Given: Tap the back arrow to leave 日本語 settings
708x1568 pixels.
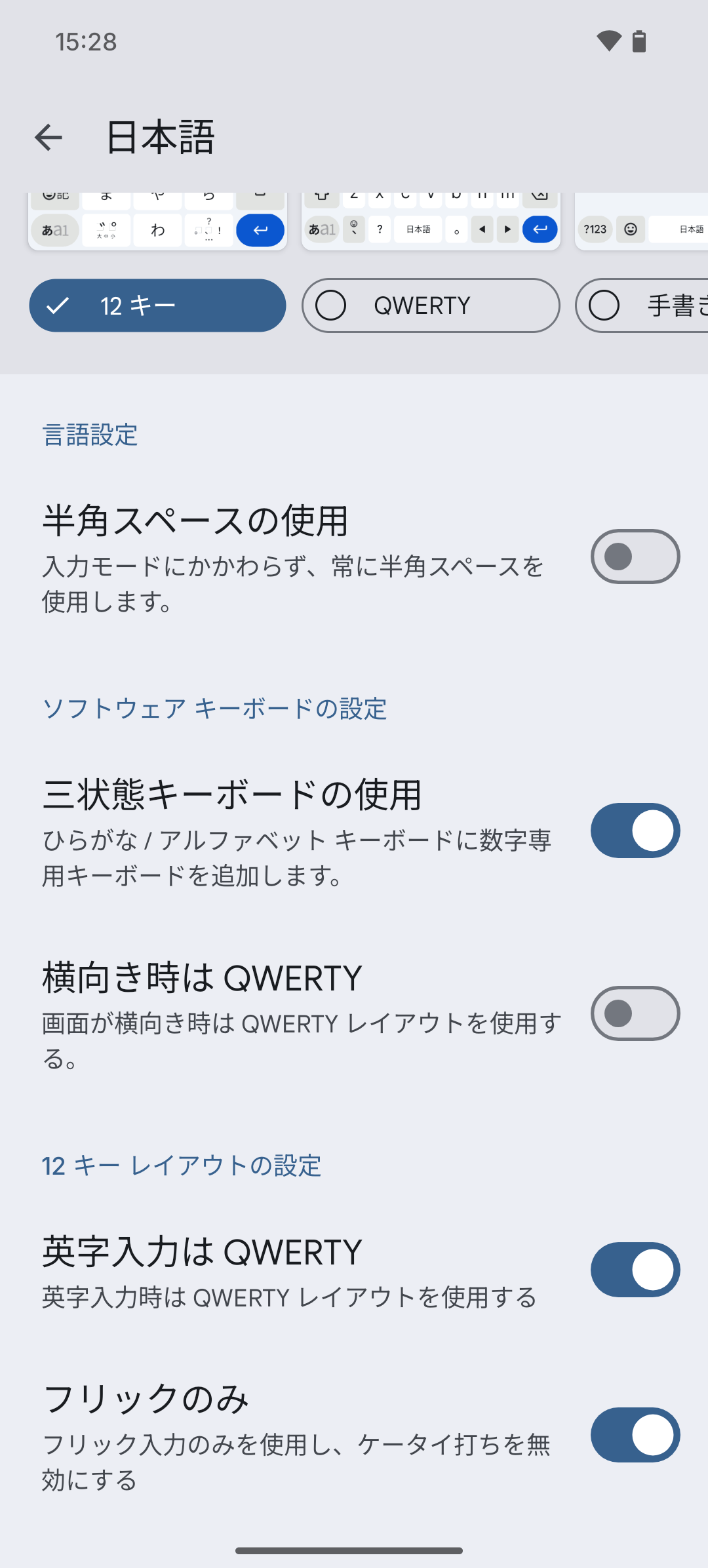Looking at the screenshot, I should (x=48, y=136).
